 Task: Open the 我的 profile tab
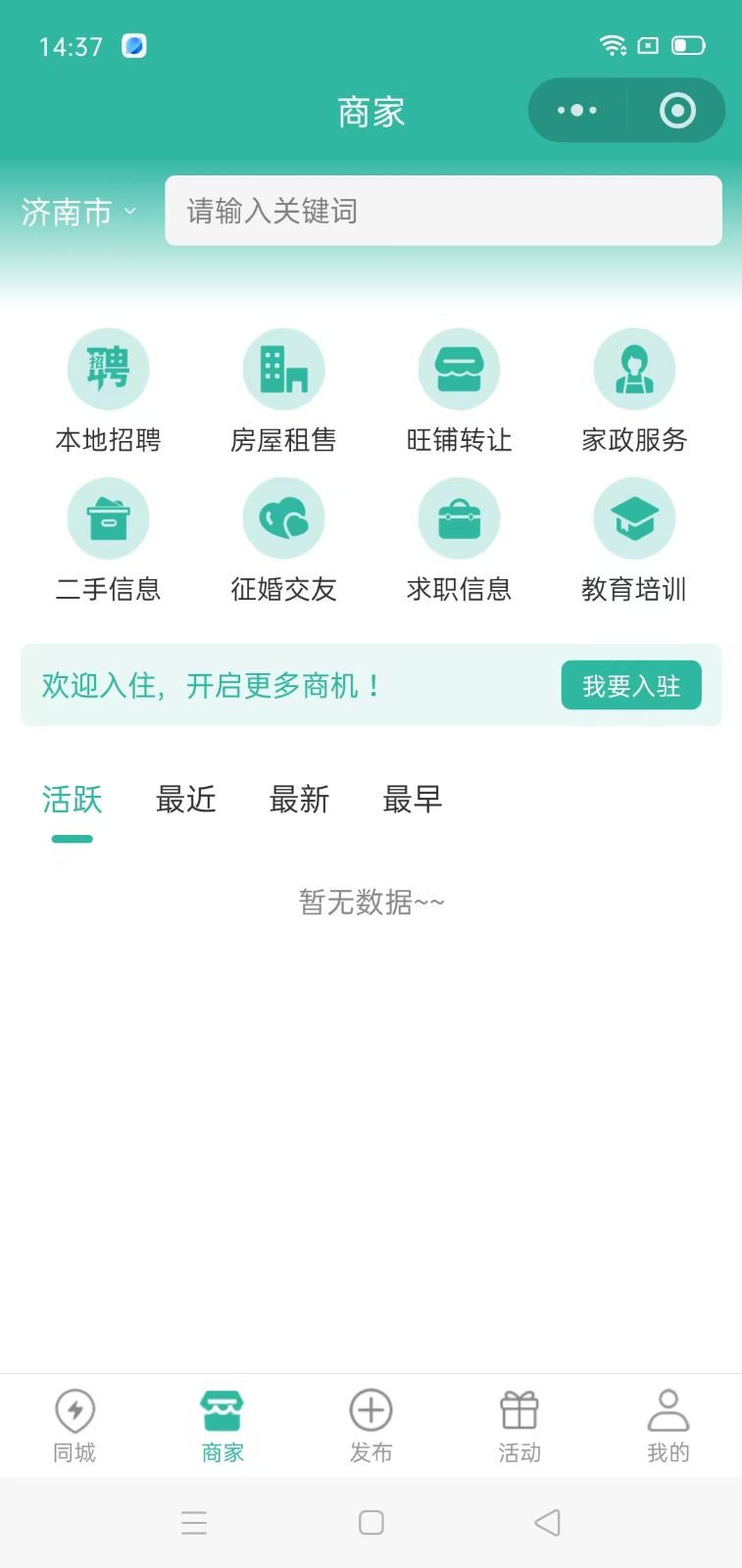click(668, 1425)
